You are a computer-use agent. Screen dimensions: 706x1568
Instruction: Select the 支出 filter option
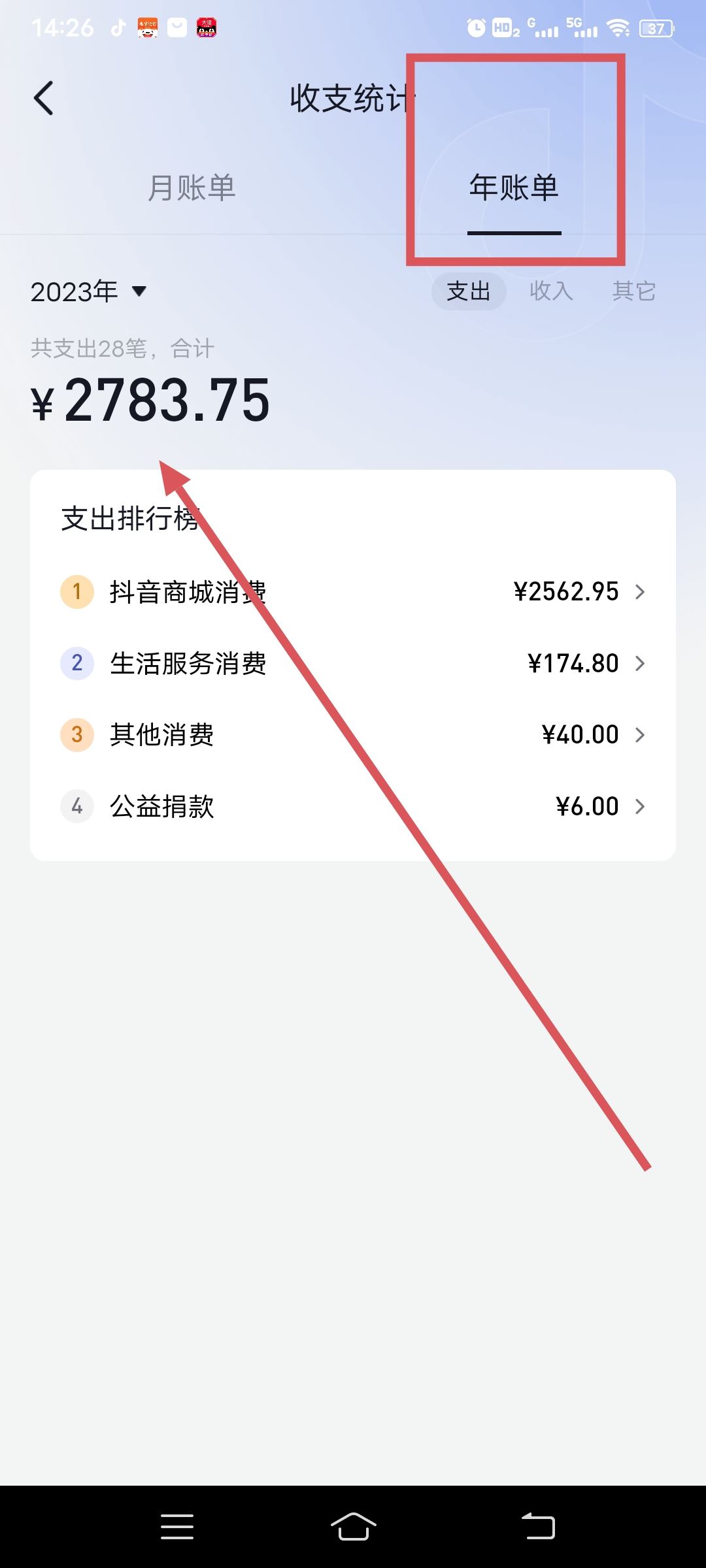(x=468, y=291)
